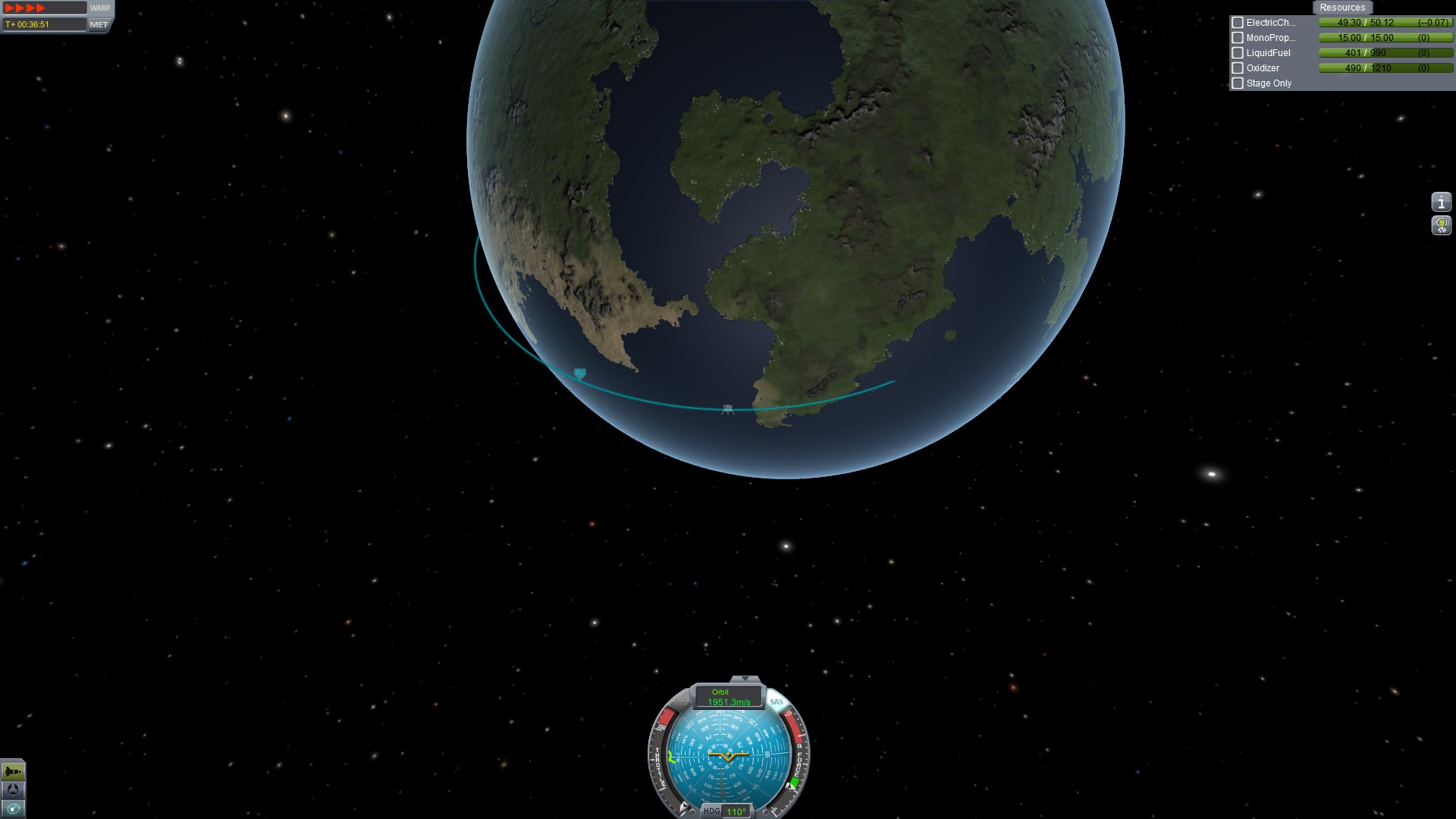Select the apoapsis marker on the orbit
Viewport: 1456px width, 819px height.
tap(580, 373)
